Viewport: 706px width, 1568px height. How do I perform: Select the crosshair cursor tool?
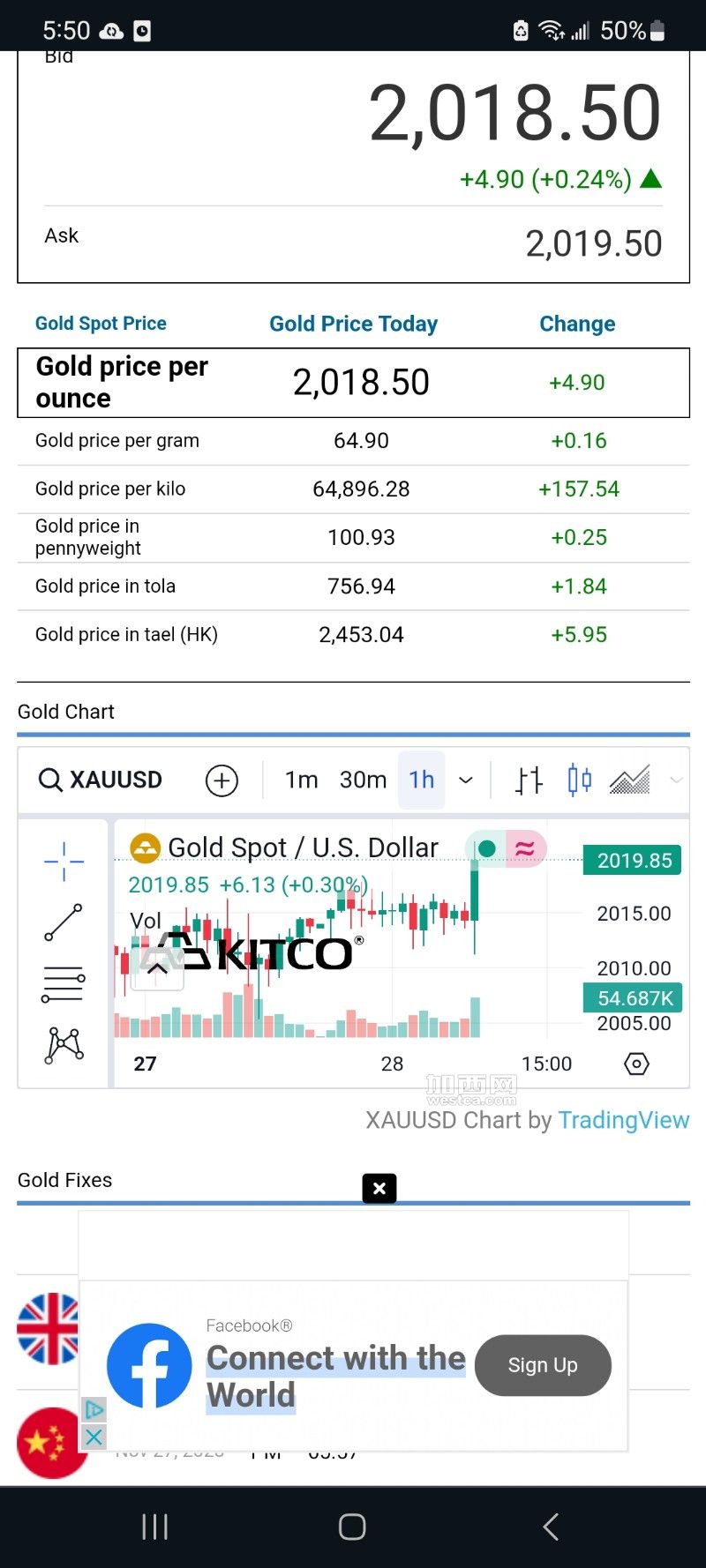pyautogui.click(x=64, y=862)
